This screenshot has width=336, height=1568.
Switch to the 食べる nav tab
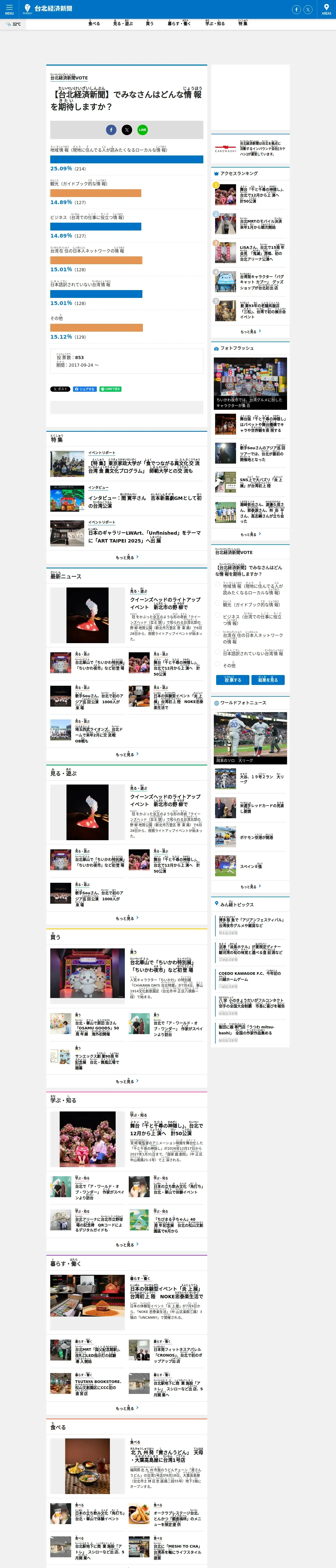click(94, 23)
